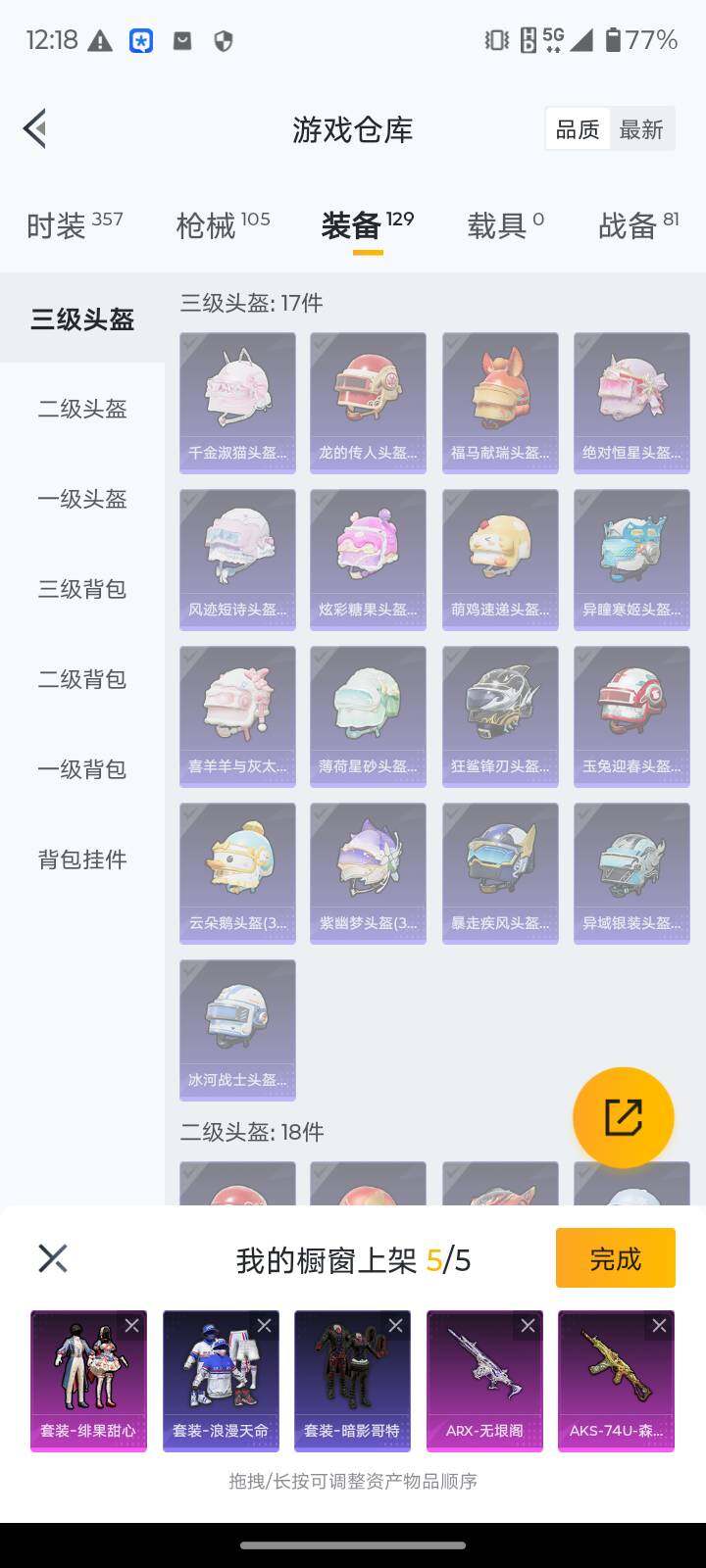Select 二级头盔 in the side menu

coord(82,409)
